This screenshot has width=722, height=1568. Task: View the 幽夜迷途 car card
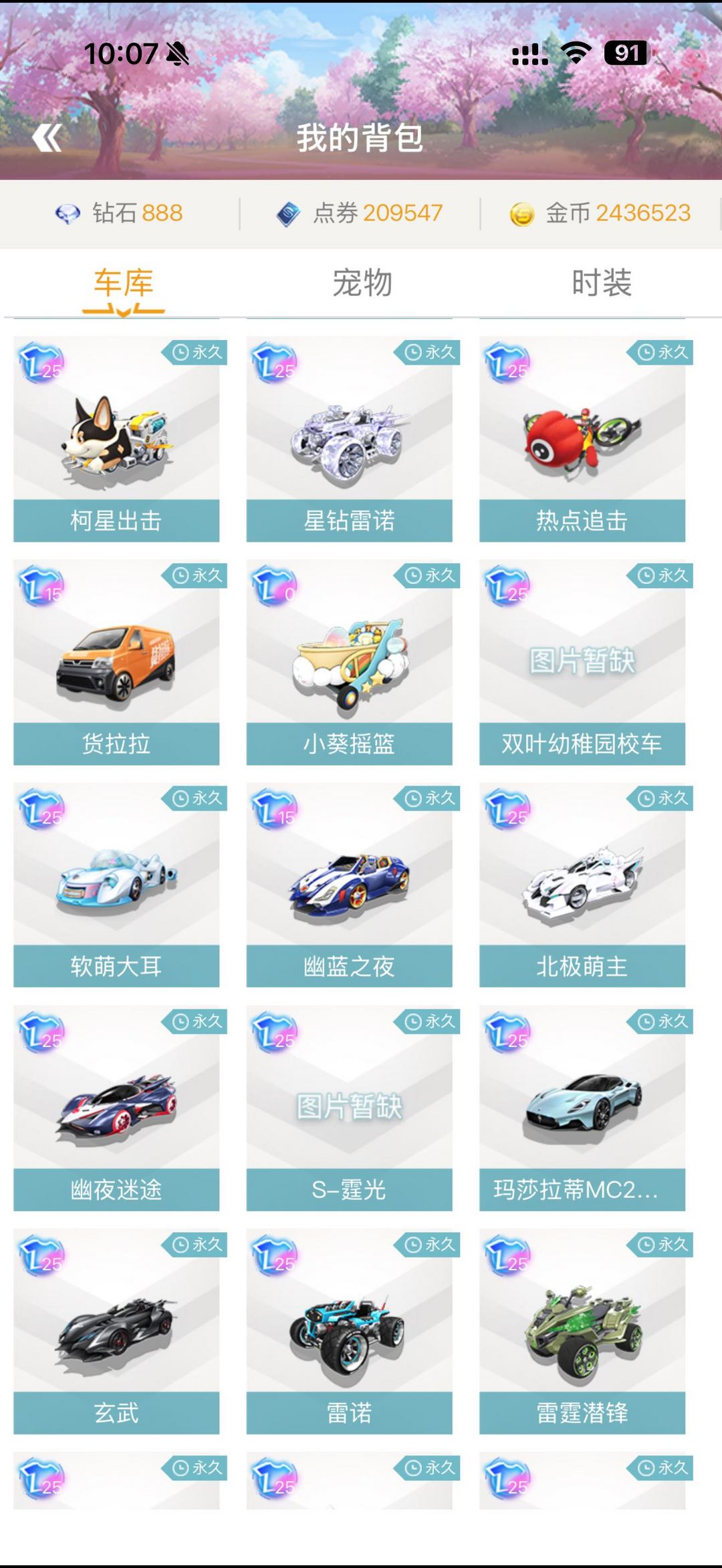click(116, 1108)
